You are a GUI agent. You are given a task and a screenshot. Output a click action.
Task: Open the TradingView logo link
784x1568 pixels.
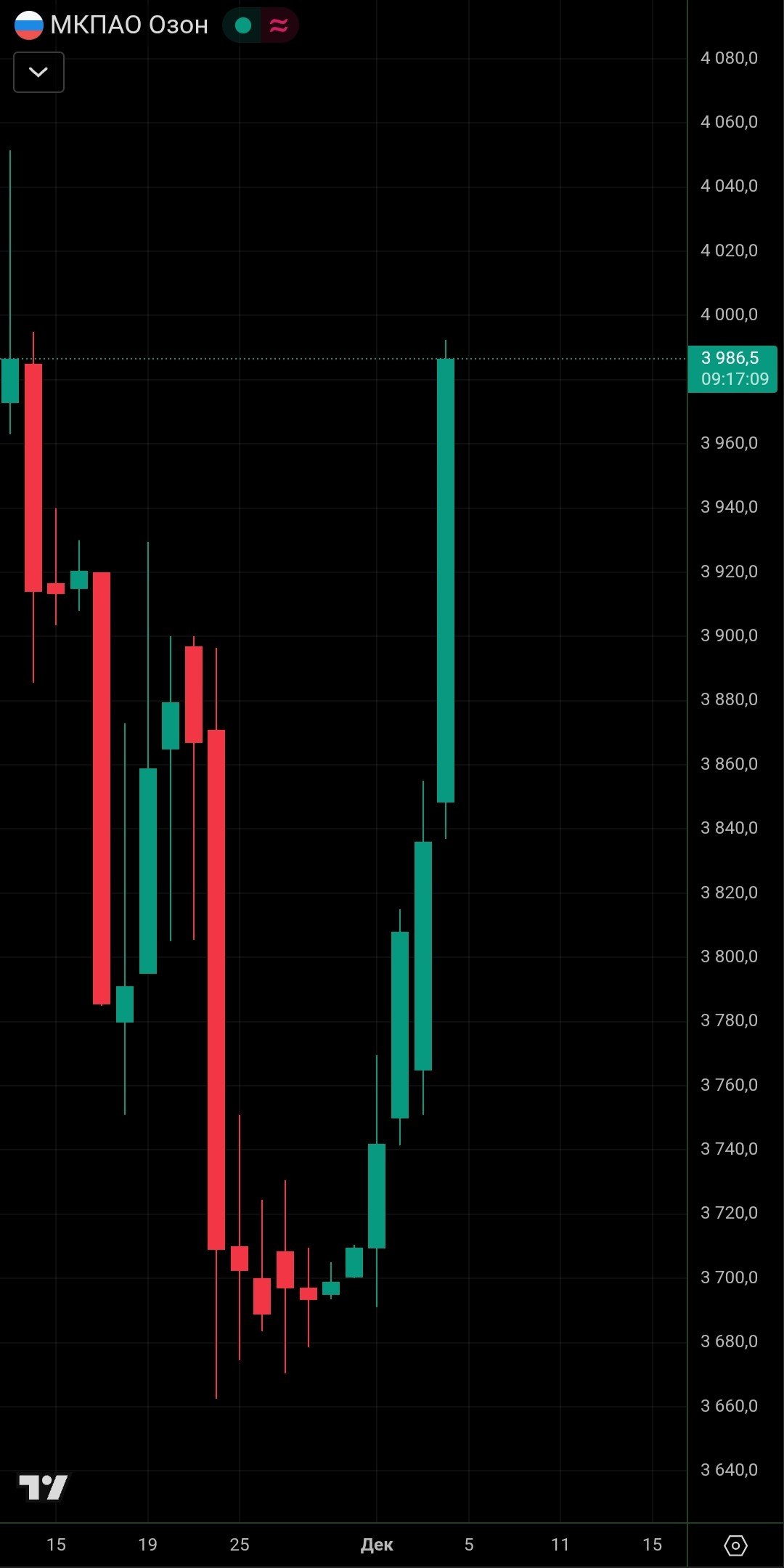pos(43,1487)
